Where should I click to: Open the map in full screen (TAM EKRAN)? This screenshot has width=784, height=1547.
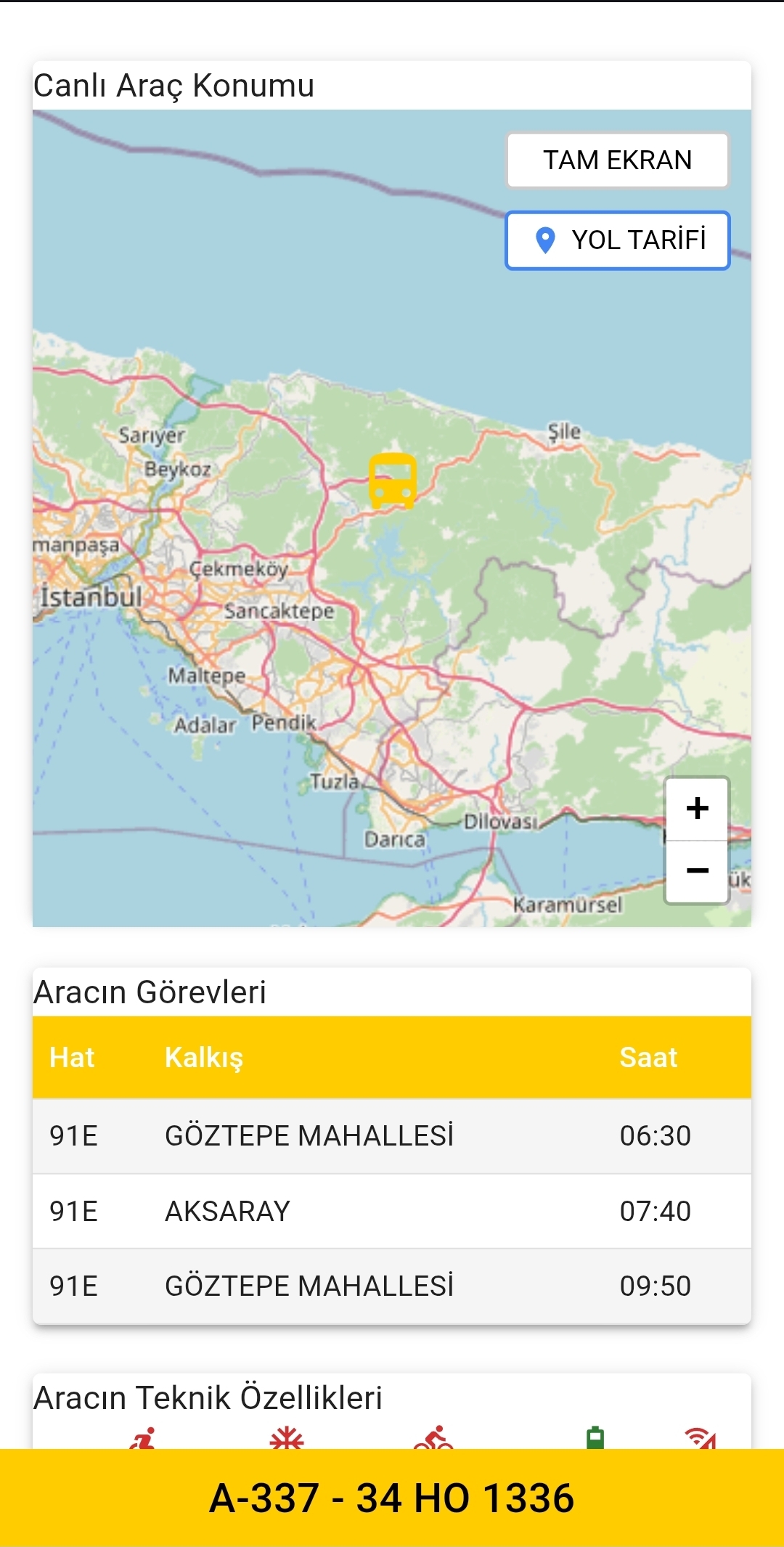[x=617, y=160]
